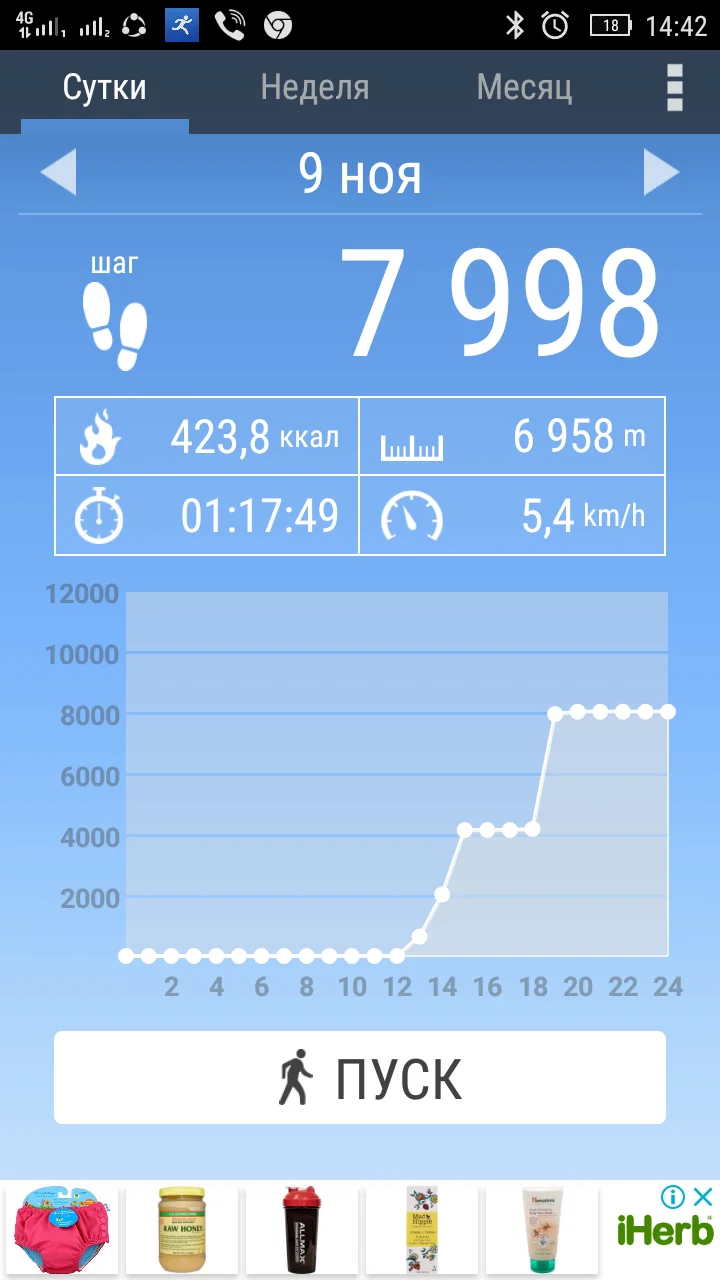Go to the next day
The image size is (720, 1280).
[x=661, y=173]
